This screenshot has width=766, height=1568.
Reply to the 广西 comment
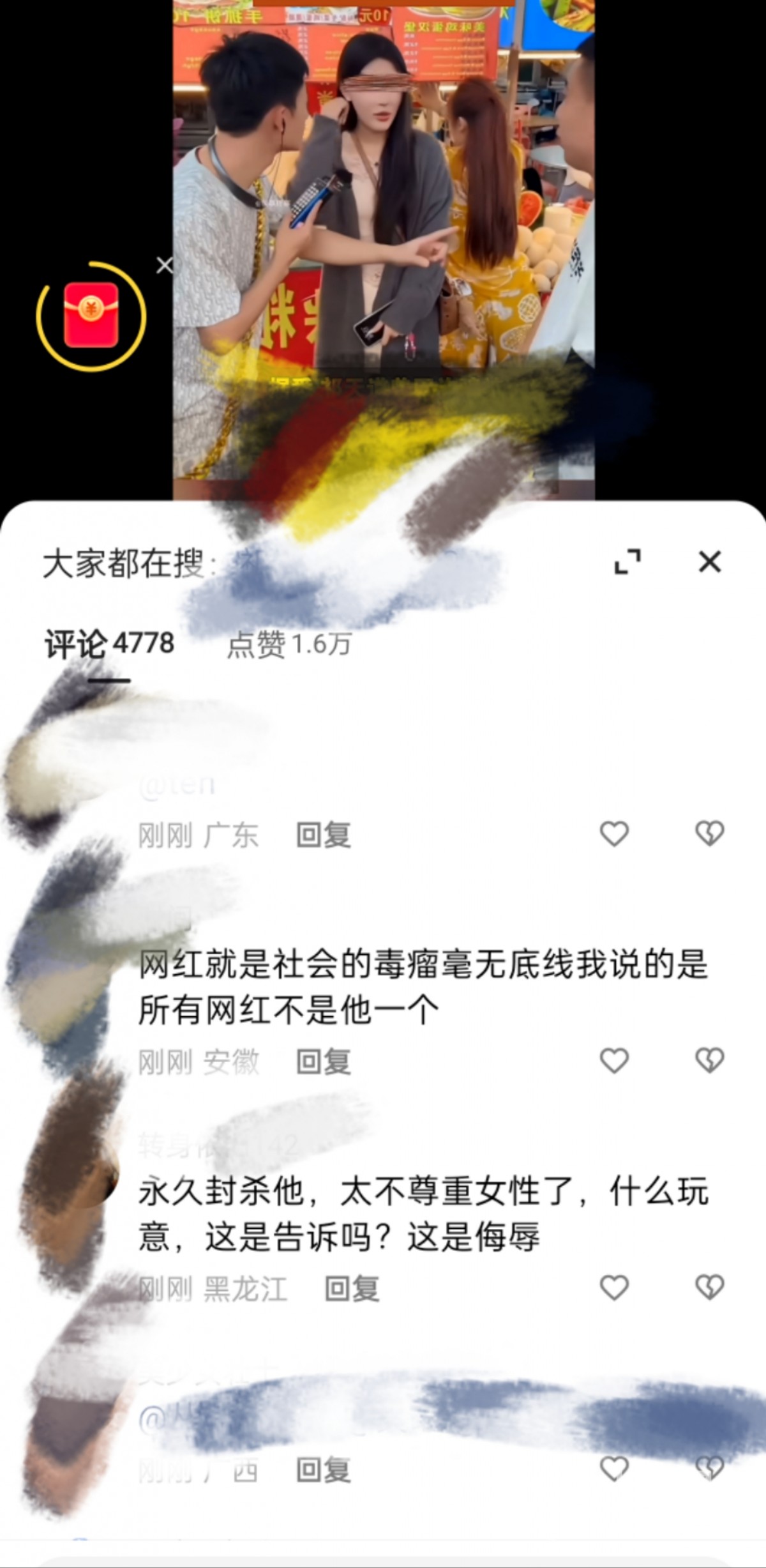click(324, 1470)
